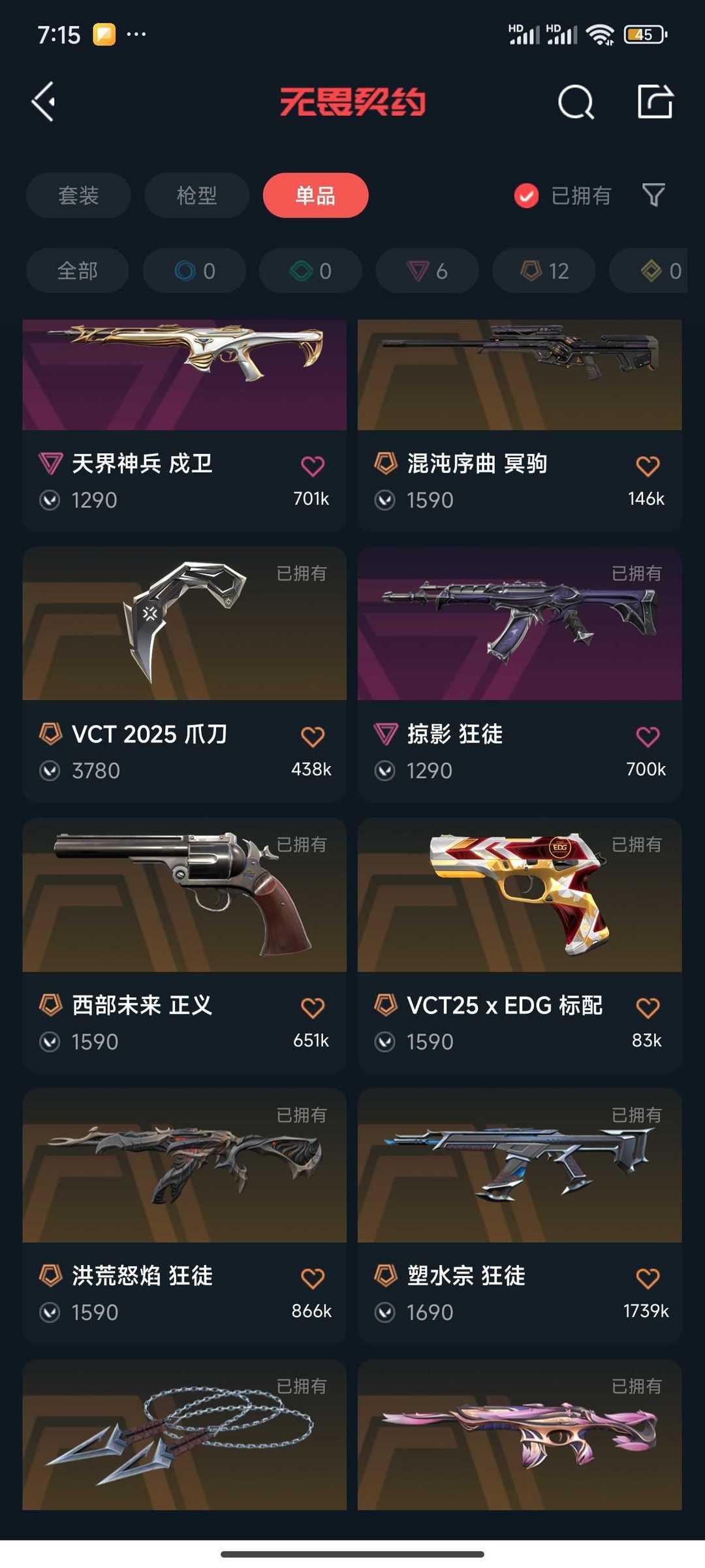Screen dimensions: 705x1568
Task: Filter by the orange tier chip showing 12
Action: click(544, 270)
